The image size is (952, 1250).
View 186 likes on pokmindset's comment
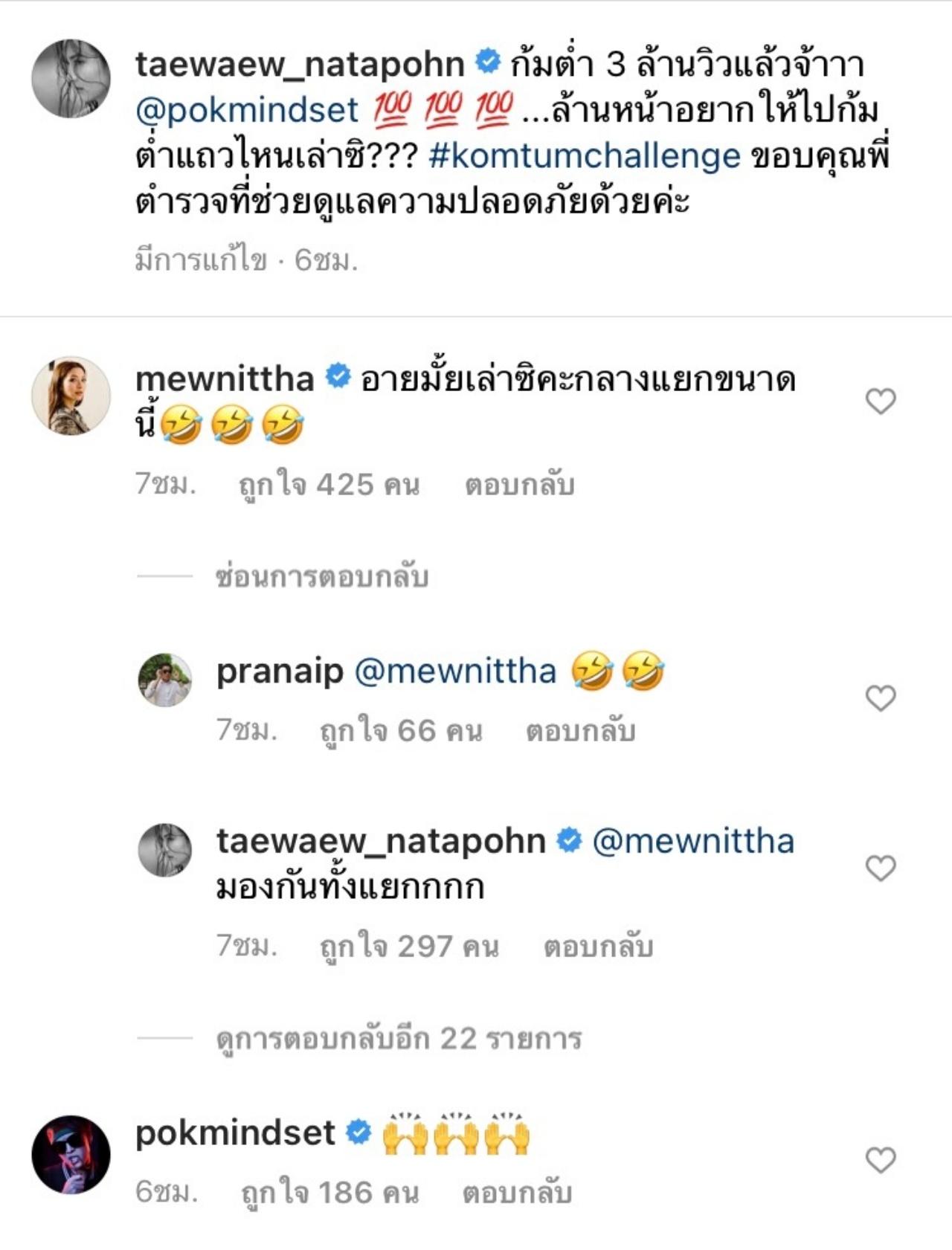pos(329,1193)
